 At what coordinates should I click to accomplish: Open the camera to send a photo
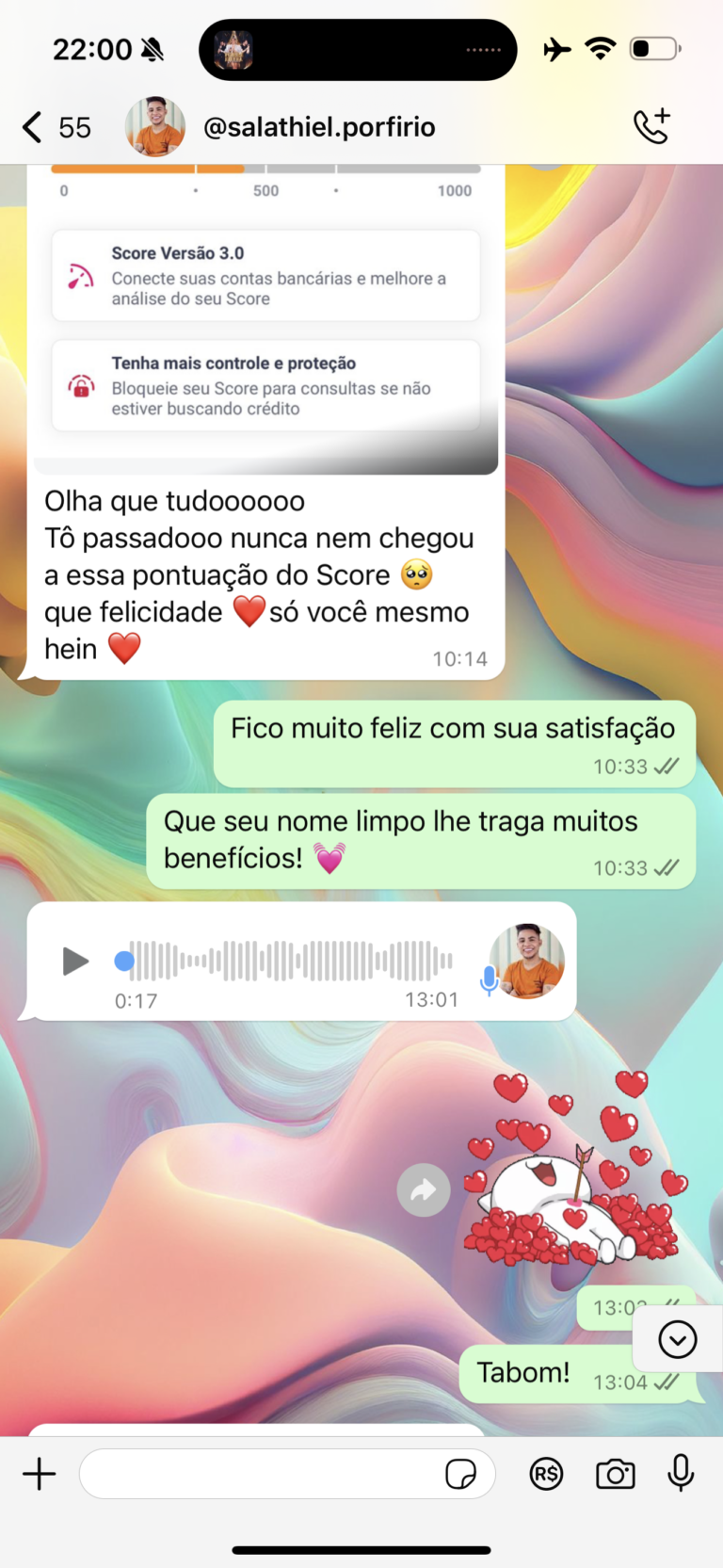point(615,1474)
